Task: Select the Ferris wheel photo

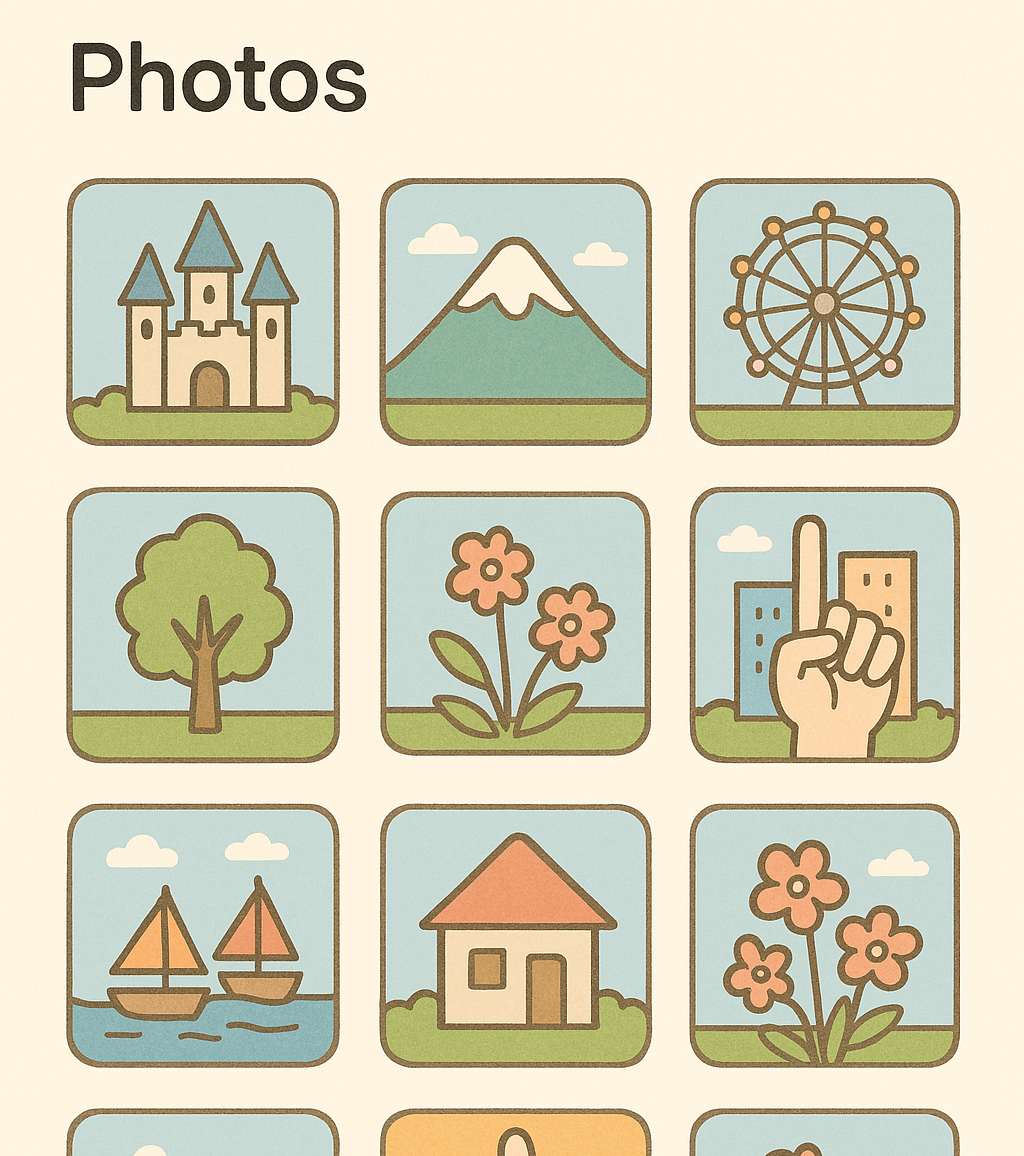Action: pyautogui.click(x=825, y=312)
